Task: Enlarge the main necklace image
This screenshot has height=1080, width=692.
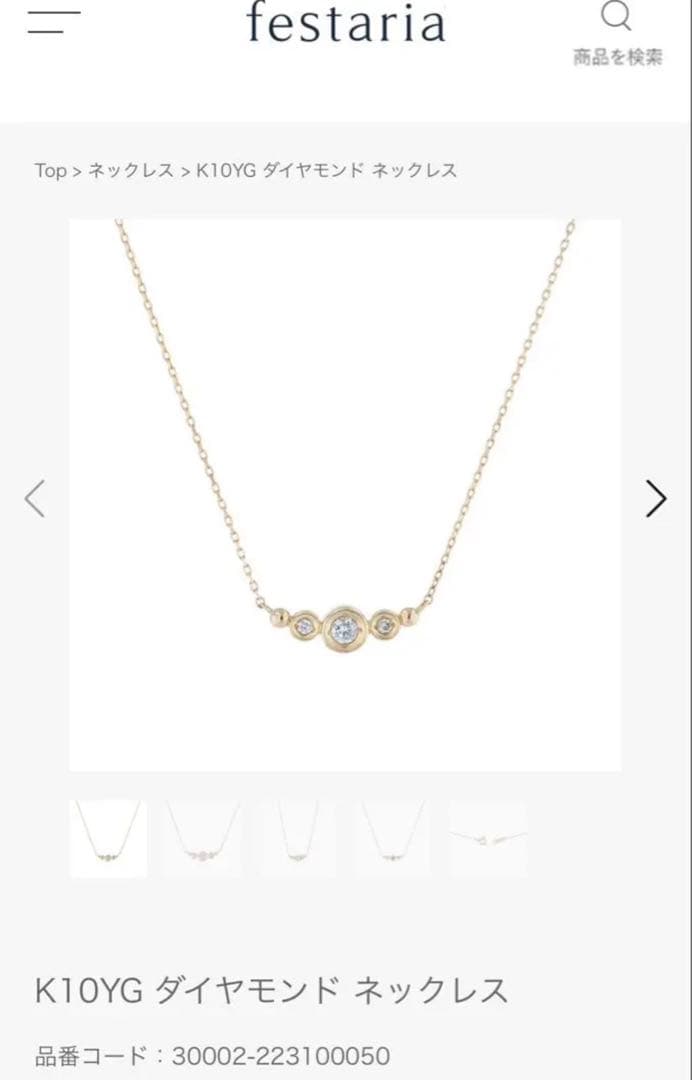Action: point(345,495)
